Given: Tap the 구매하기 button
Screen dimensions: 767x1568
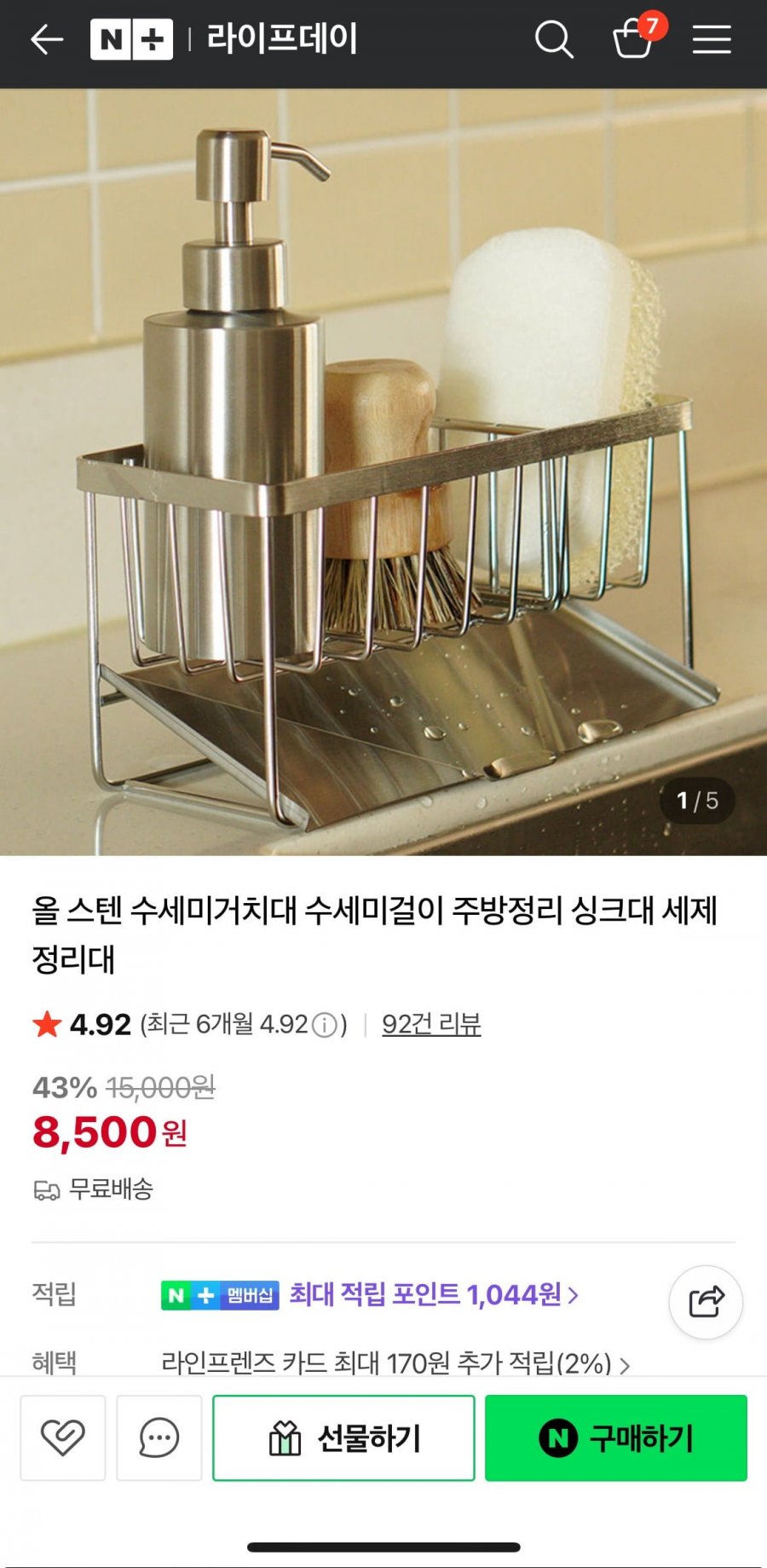Looking at the screenshot, I should (615, 1438).
